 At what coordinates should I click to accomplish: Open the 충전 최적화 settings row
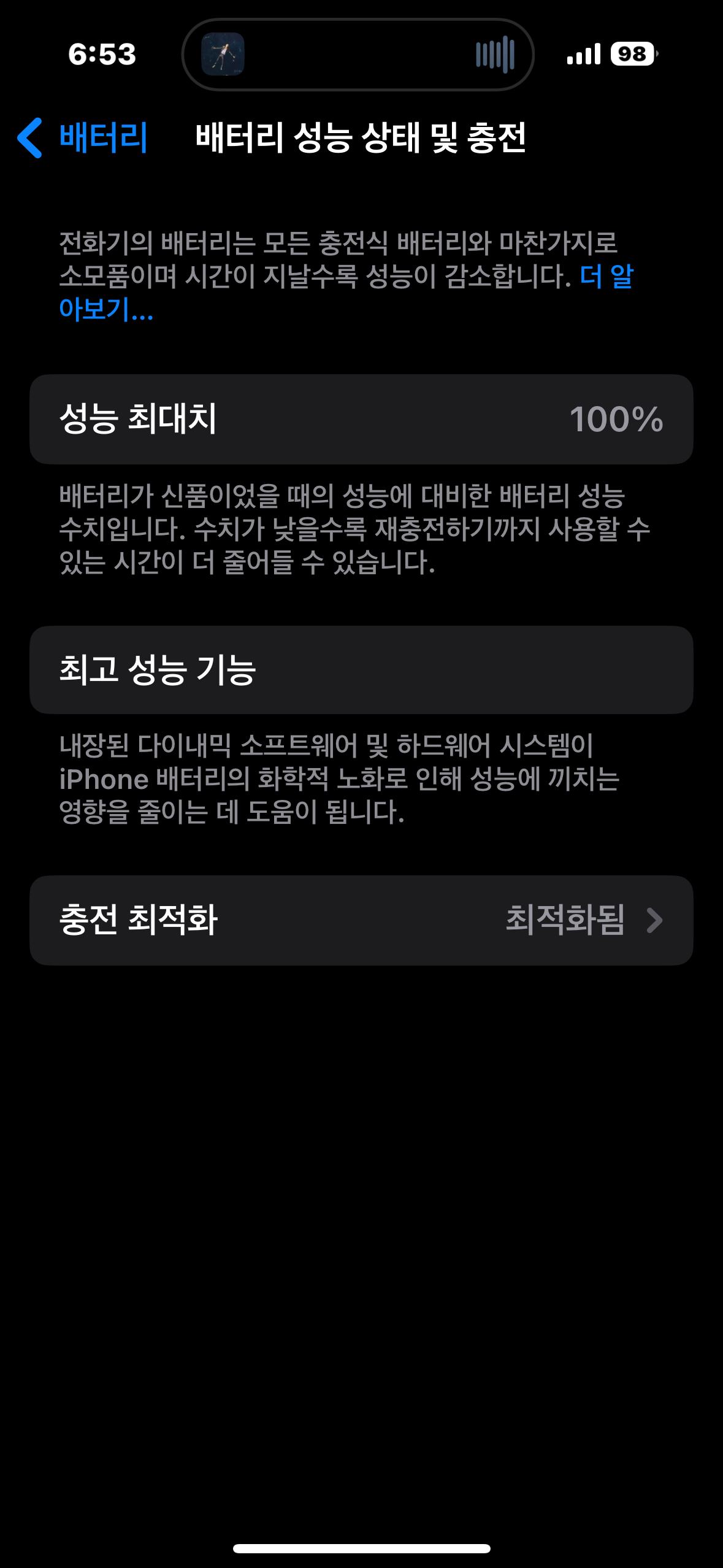pyautogui.click(x=361, y=920)
